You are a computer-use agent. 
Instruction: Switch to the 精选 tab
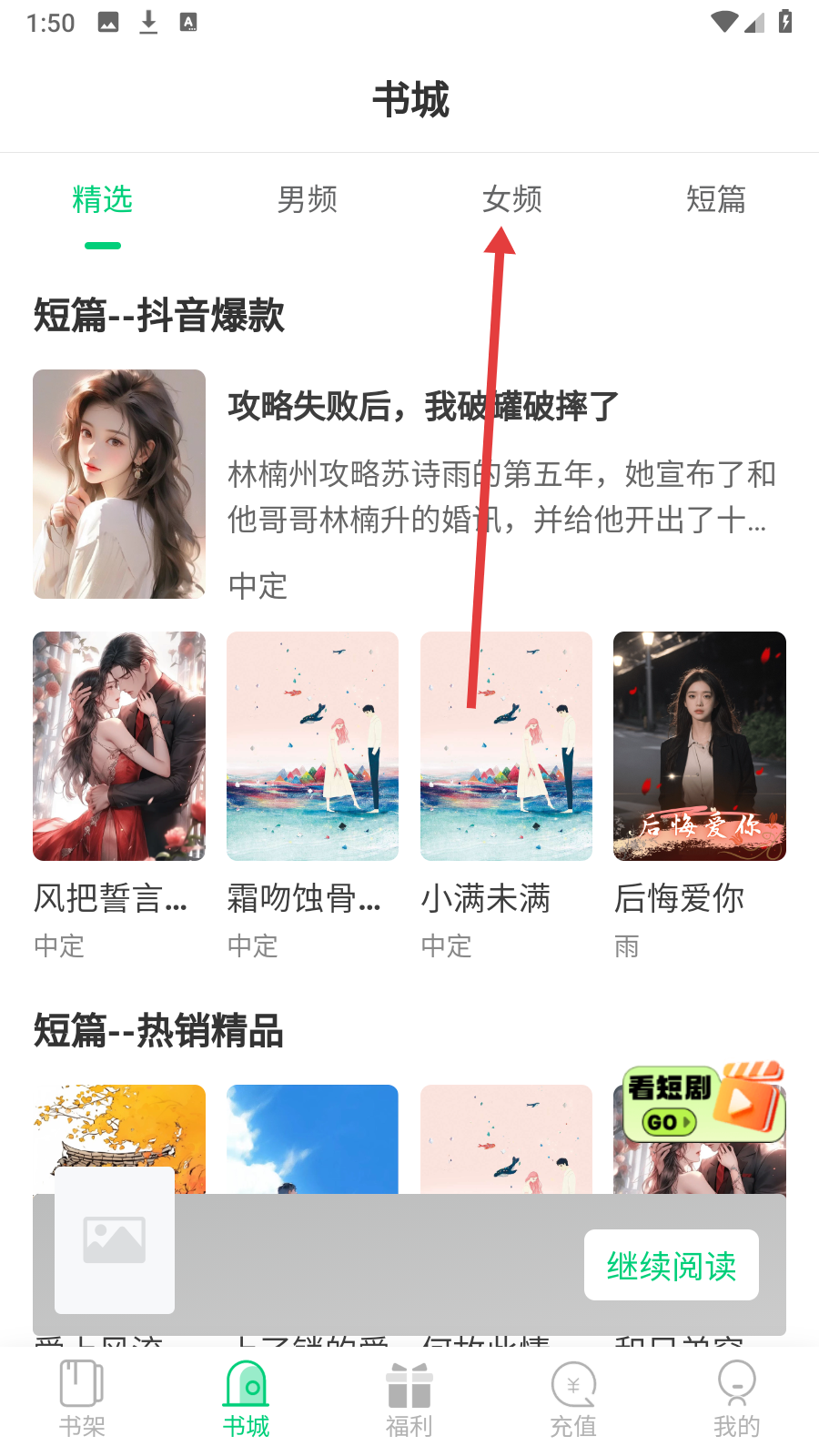click(102, 199)
